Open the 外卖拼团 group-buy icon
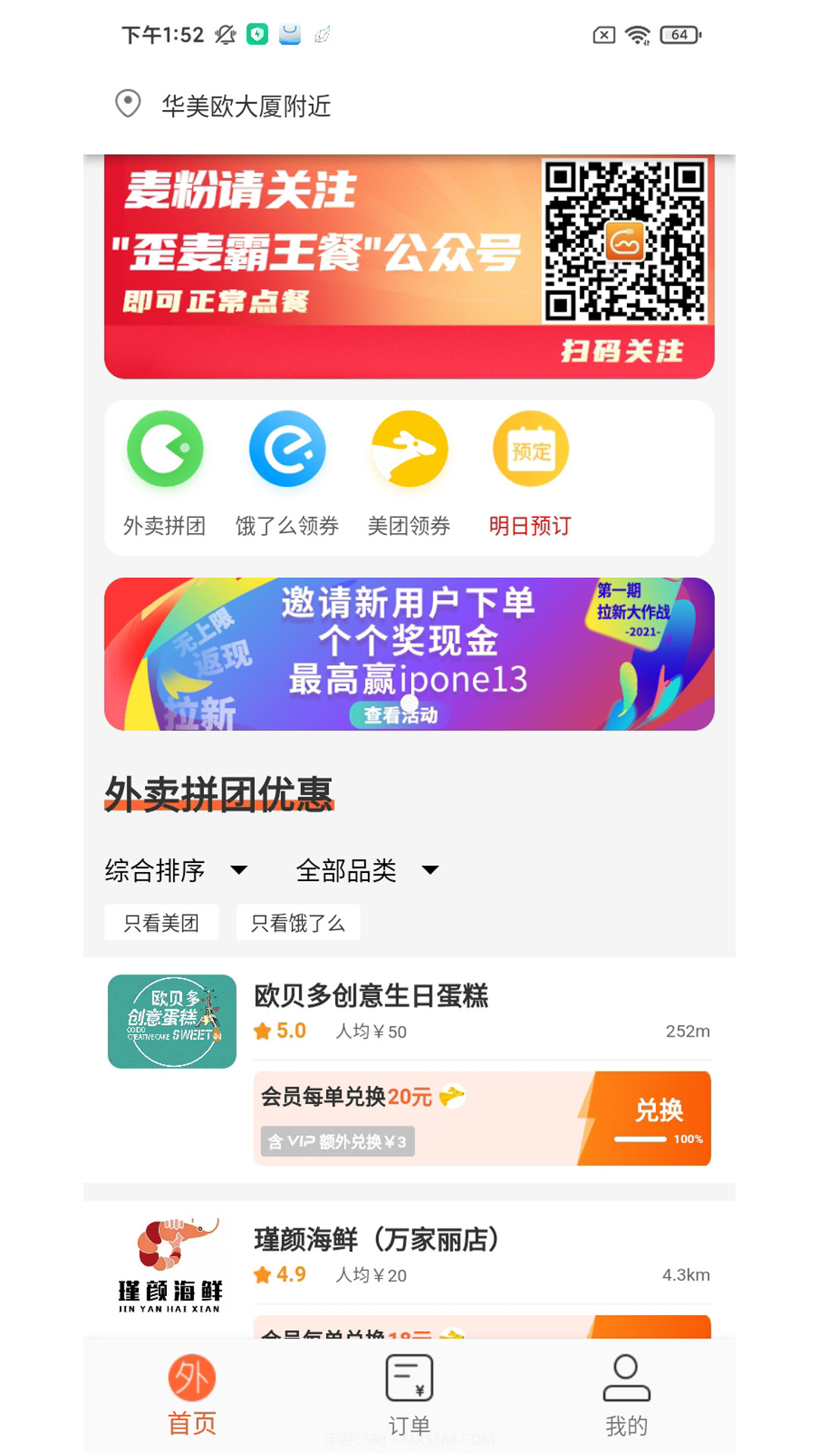Image resolution: width=819 pixels, height=1456 pixels. click(x=165, y=449)
